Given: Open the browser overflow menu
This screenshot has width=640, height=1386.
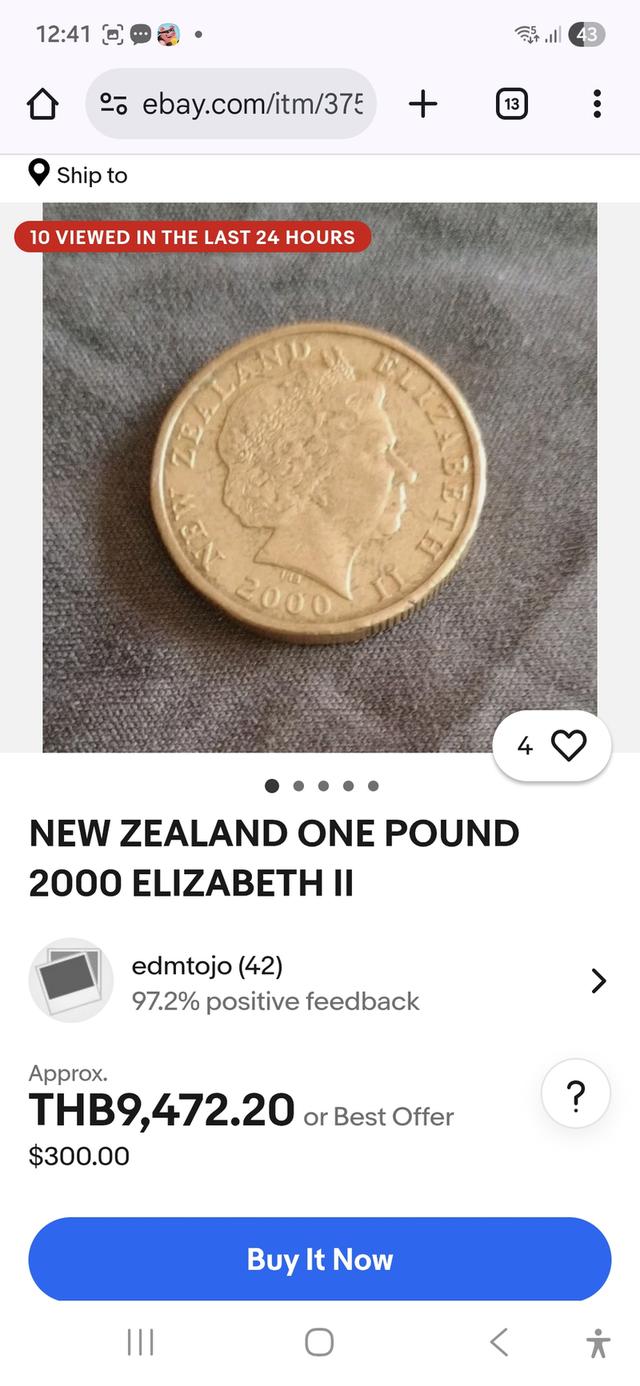Looking at the screenshot, I should pyautogui.click(x=596, y=104).
